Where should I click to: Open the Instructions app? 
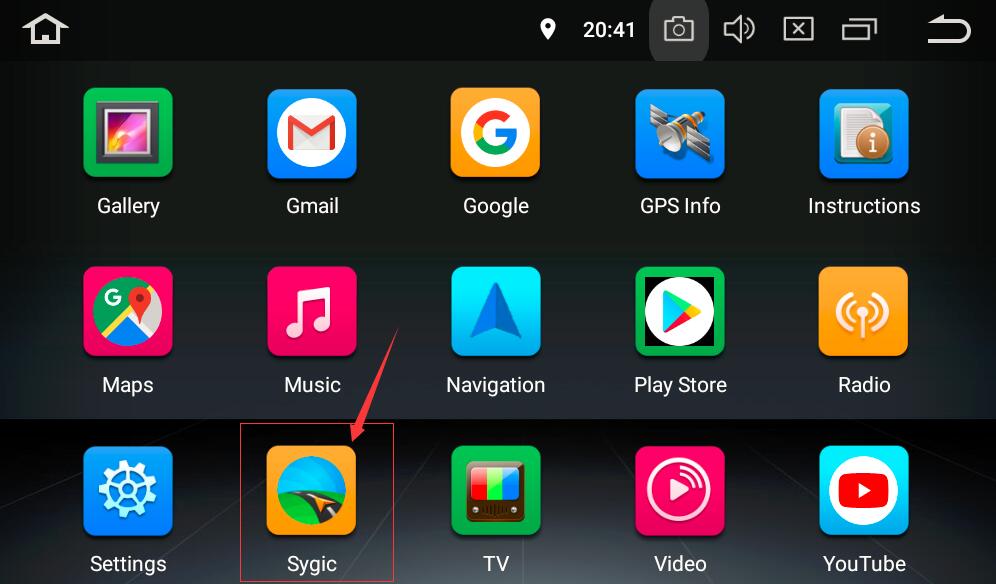tap(864, 133)
